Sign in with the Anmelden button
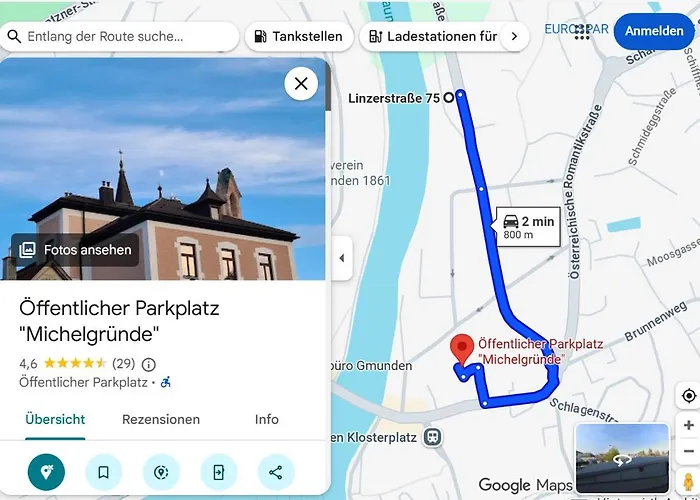Viewport: 700px width, 500px height. coord(654,31)
